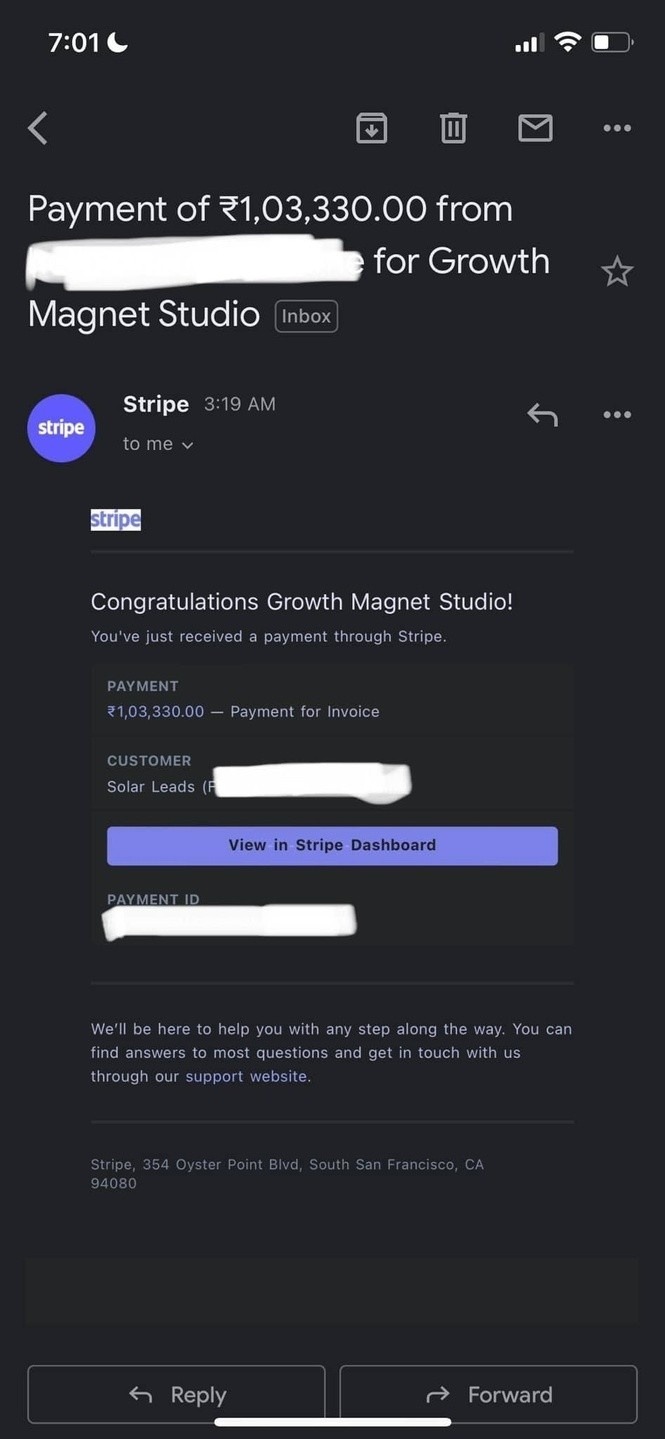Screen dimensions: 665x1439
Task: Forward this email
Action: point(488,1394)
